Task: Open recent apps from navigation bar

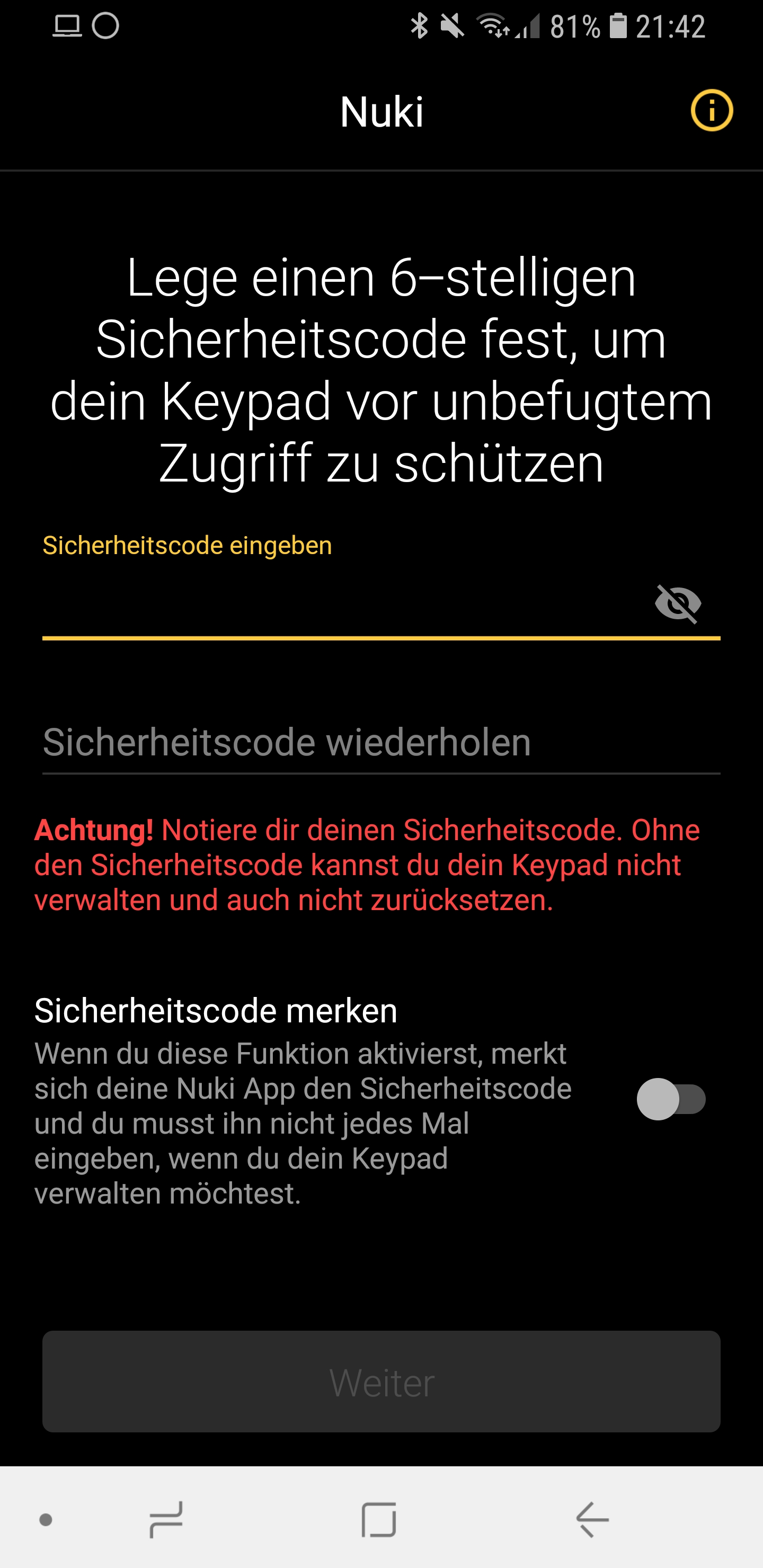Action: click(x=166, y=1519)
